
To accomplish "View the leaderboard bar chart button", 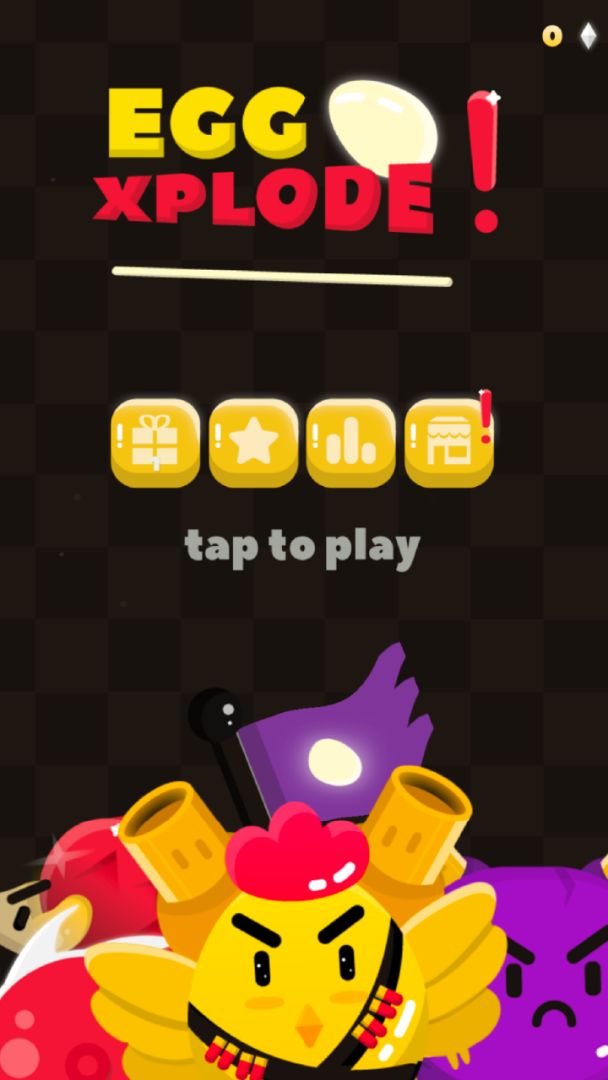I will pos(351,443).
